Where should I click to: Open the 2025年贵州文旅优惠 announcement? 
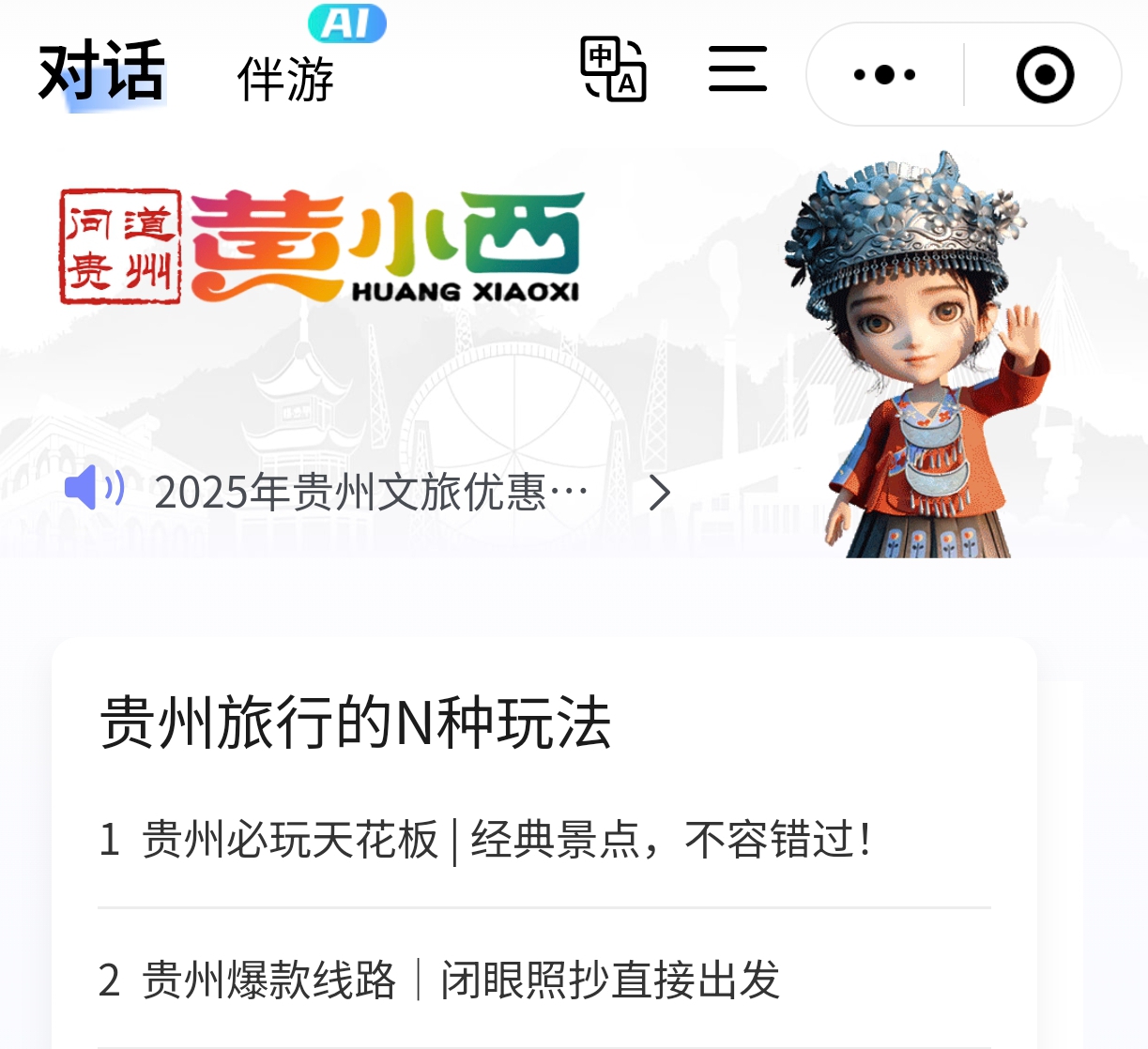tap(372, 492)
